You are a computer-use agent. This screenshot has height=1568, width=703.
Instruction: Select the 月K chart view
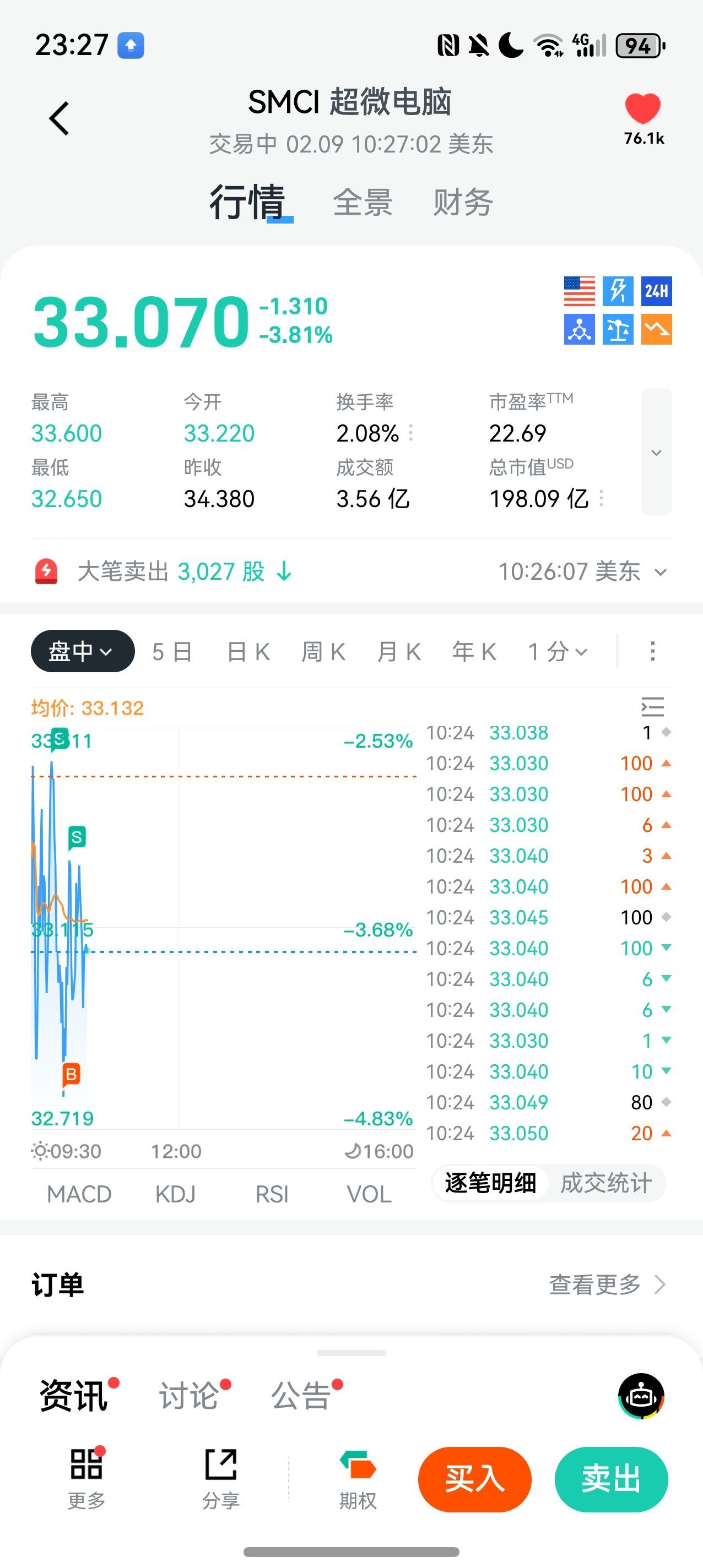pyautogui.click(x=398, y=652)
